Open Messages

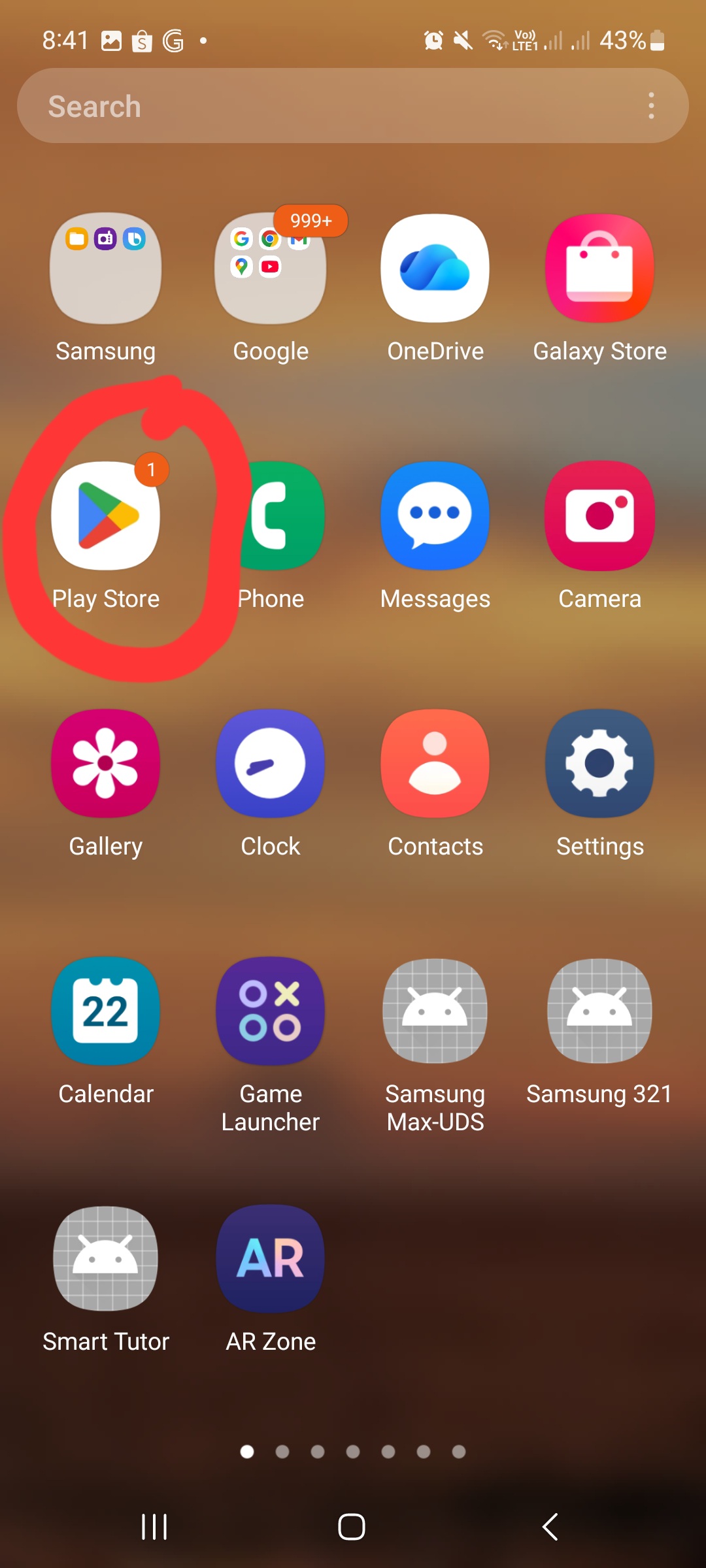pos(435,516)
